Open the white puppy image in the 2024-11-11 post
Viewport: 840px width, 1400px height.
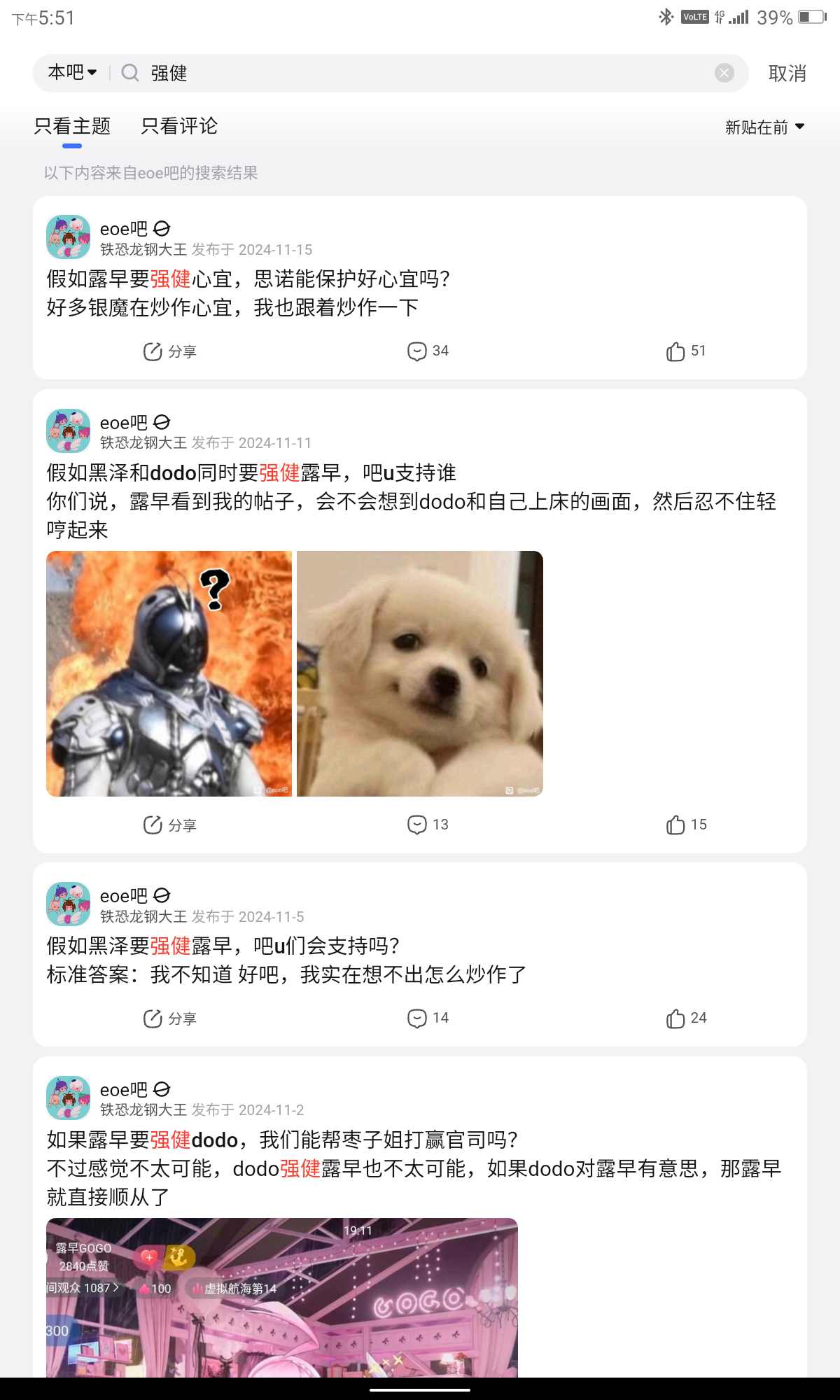click(x=420, y=673)
